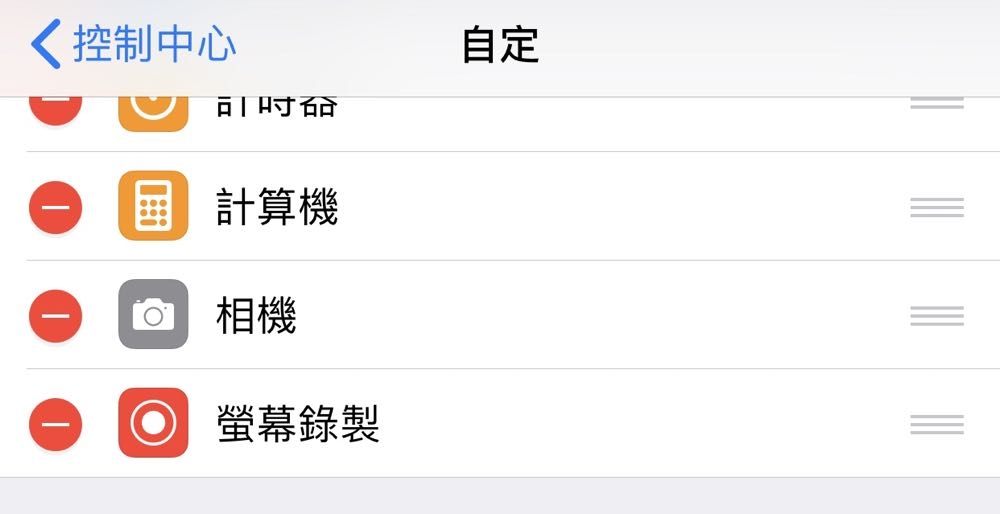Remove 計時器 using its red minus button
Screen dimensions: 1000x514
(x=55, y=110)
